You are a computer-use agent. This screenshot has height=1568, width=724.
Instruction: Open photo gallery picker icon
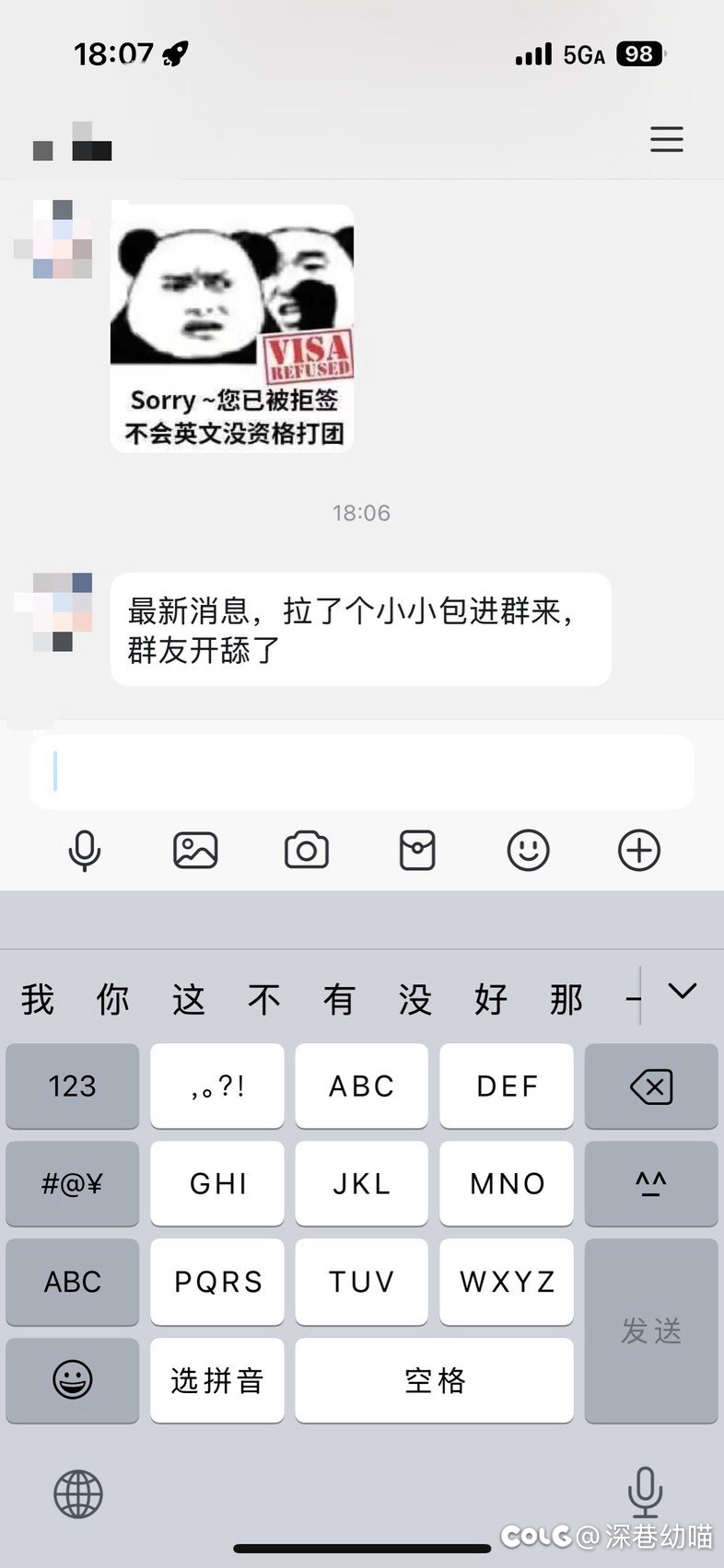pos(195,850)
